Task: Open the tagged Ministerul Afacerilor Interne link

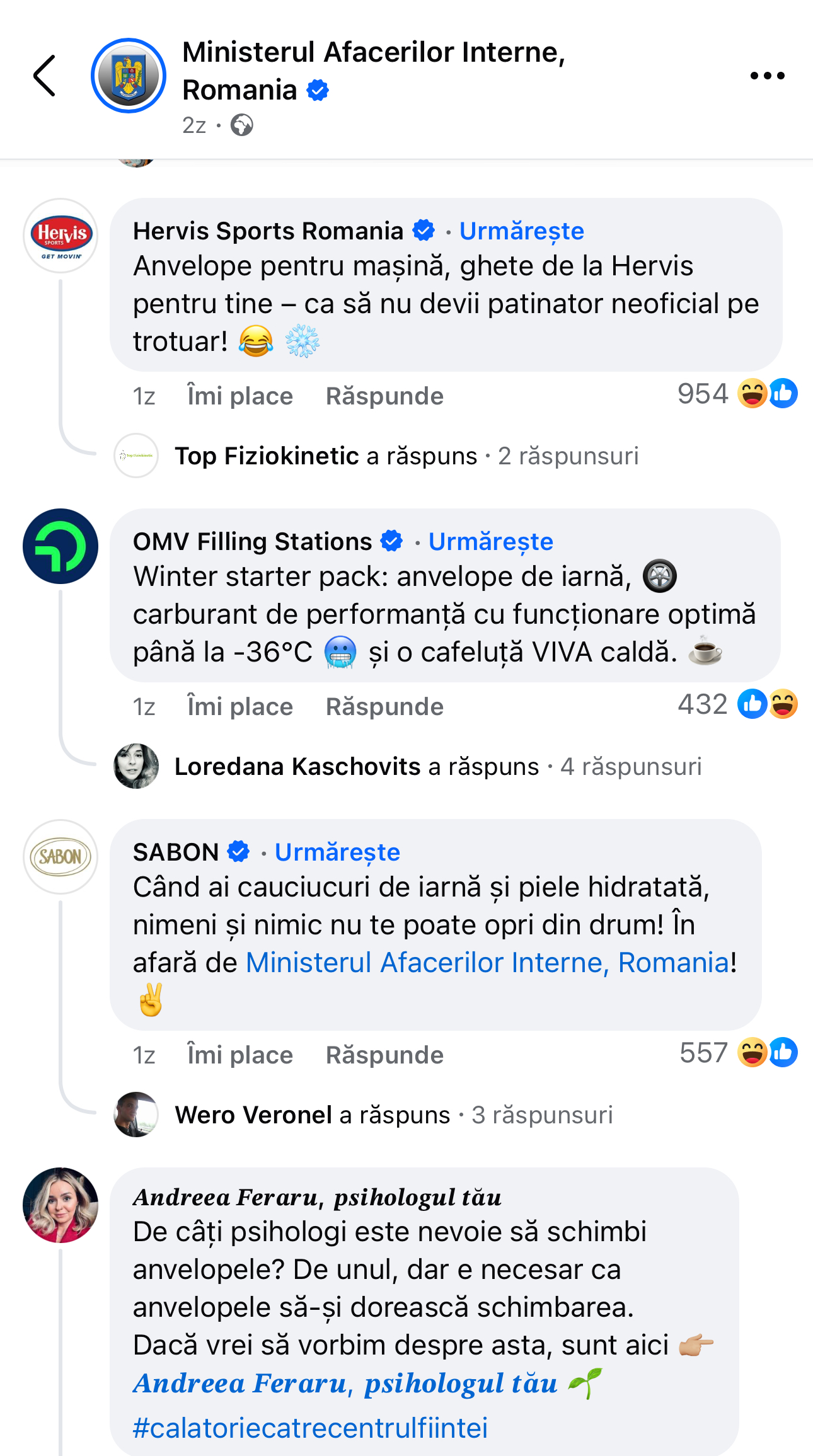Action: click(x=487, y=963)
